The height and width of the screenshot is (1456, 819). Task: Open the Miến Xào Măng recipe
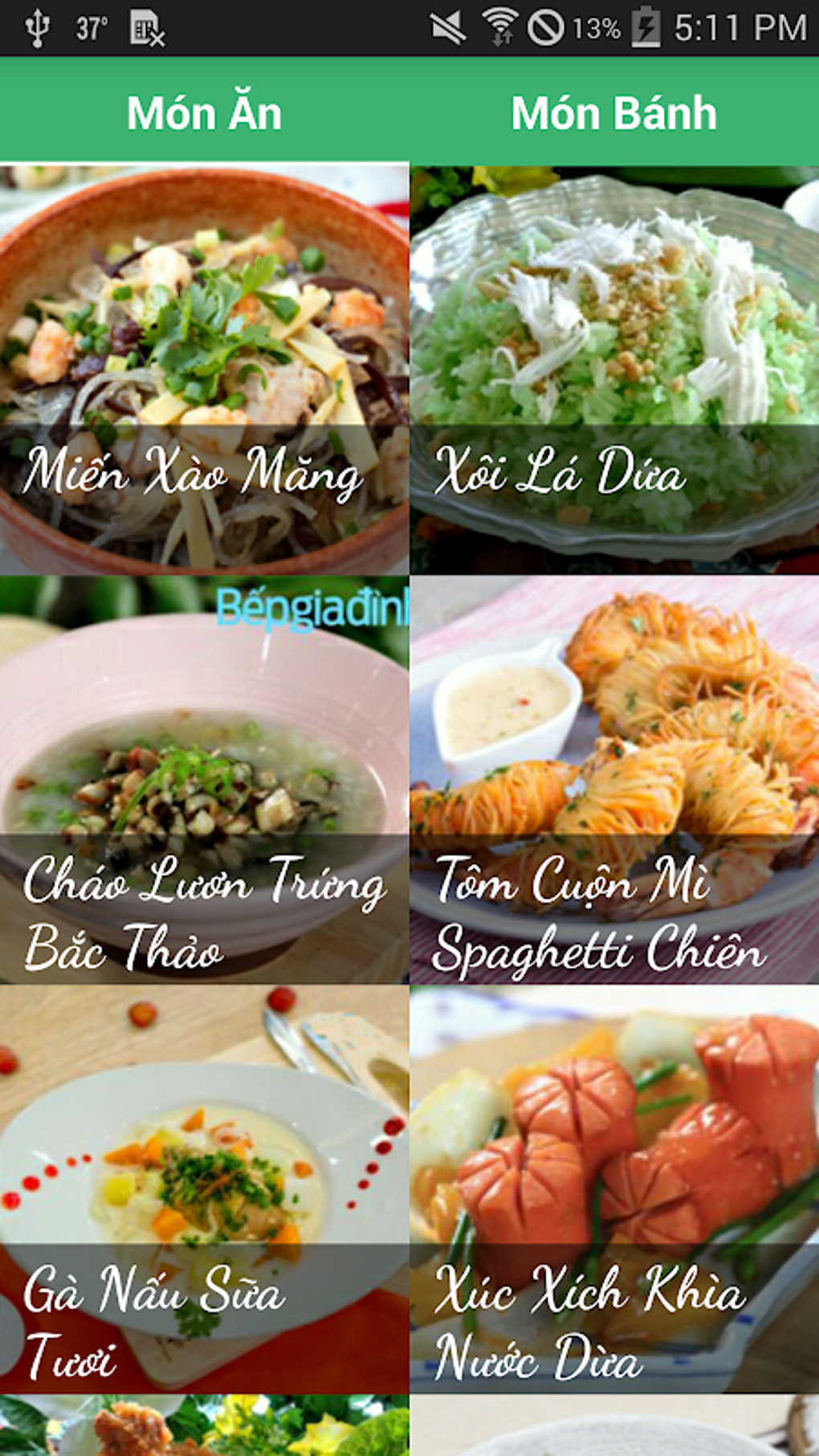point(204,369)
